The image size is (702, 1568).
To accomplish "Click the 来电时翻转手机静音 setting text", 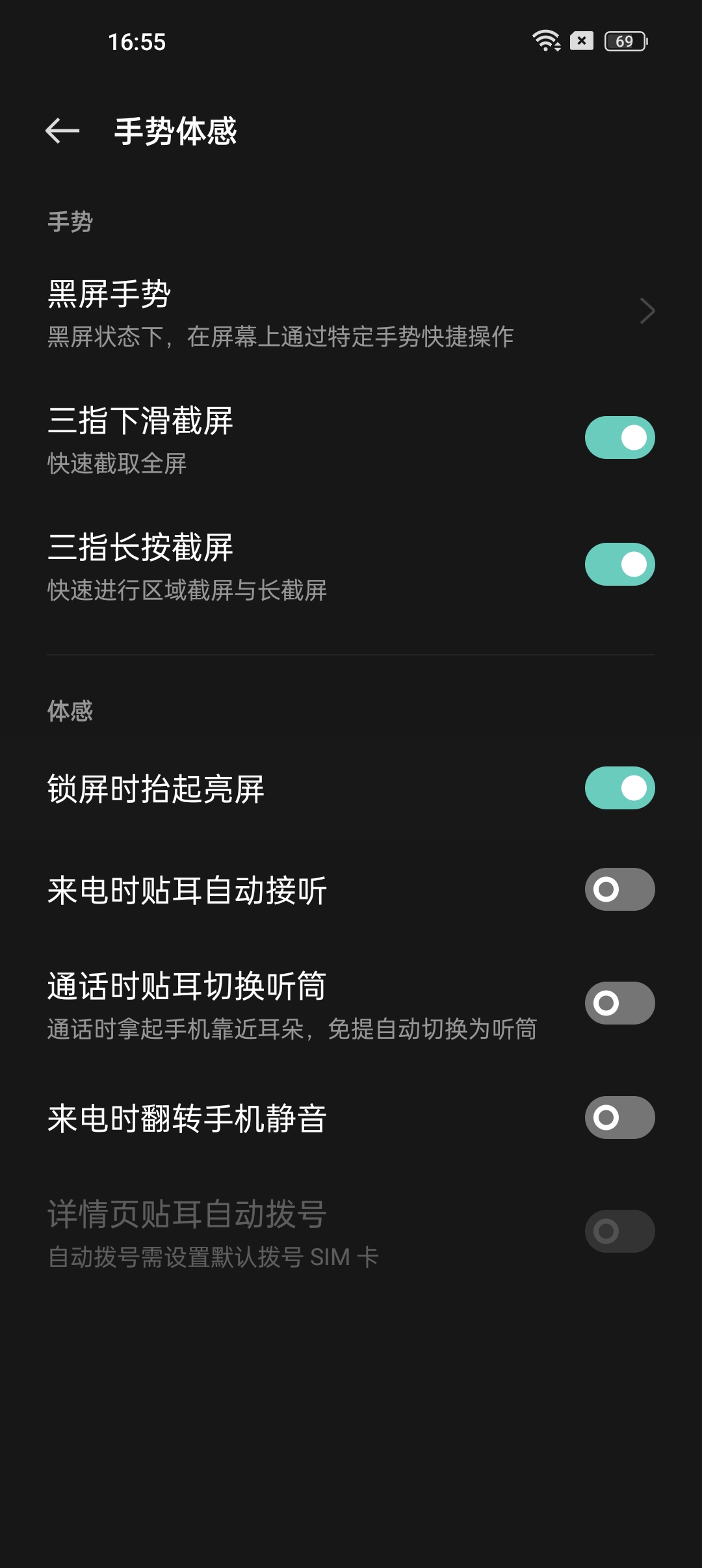I will pos(185,1117).
